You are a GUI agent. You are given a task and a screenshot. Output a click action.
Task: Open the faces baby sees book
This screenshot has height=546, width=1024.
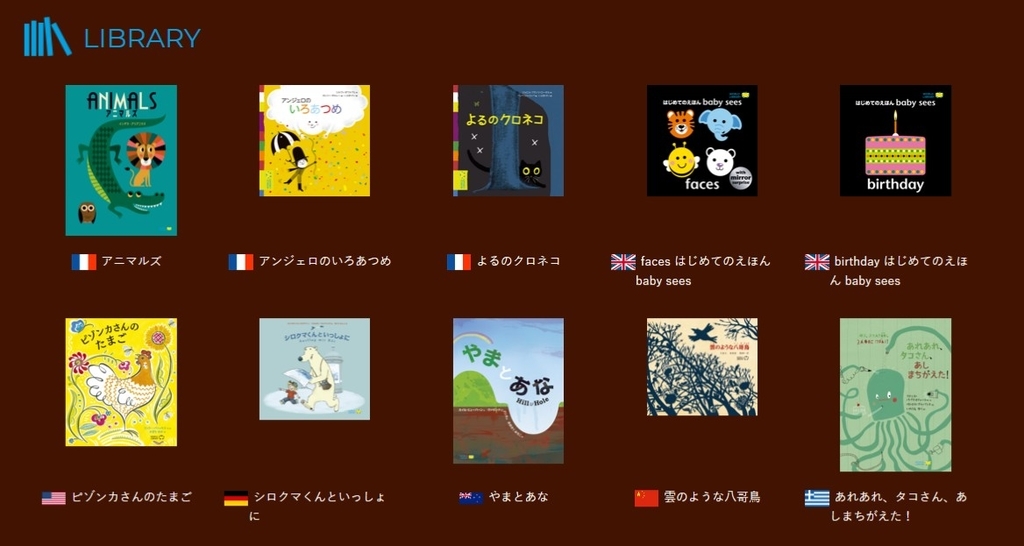coord(702,140)
